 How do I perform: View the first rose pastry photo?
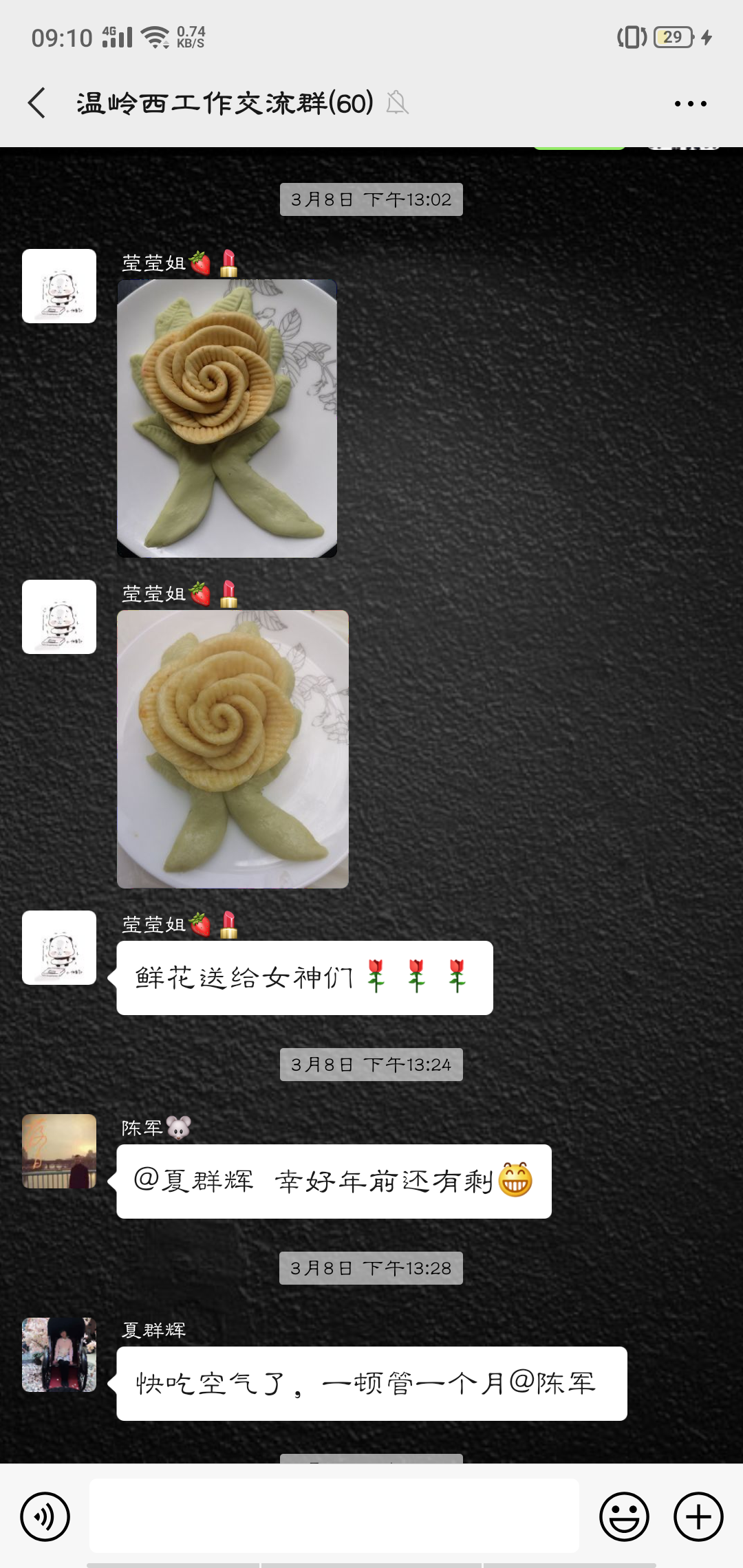click(227, 418)
